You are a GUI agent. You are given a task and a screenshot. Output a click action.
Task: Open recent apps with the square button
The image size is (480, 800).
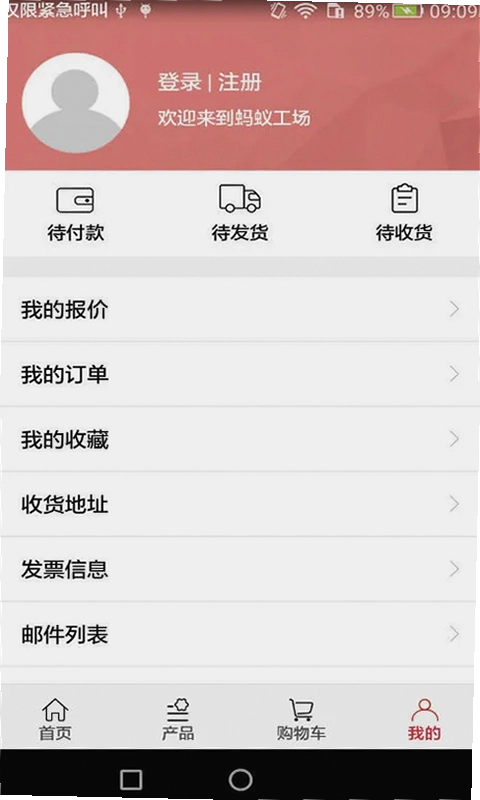coord(131,780)
